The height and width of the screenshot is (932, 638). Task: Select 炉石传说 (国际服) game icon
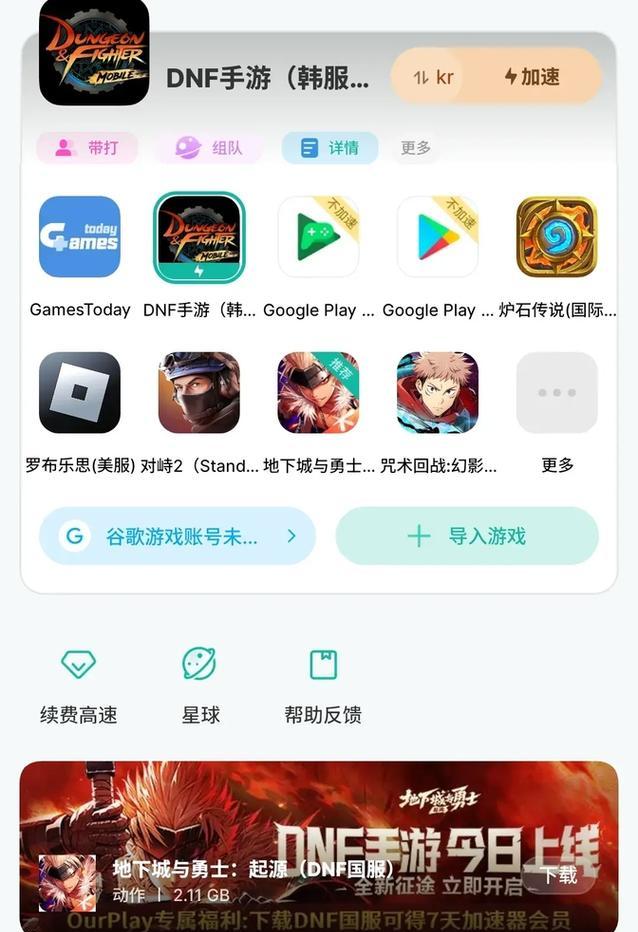tap(557, 237)
